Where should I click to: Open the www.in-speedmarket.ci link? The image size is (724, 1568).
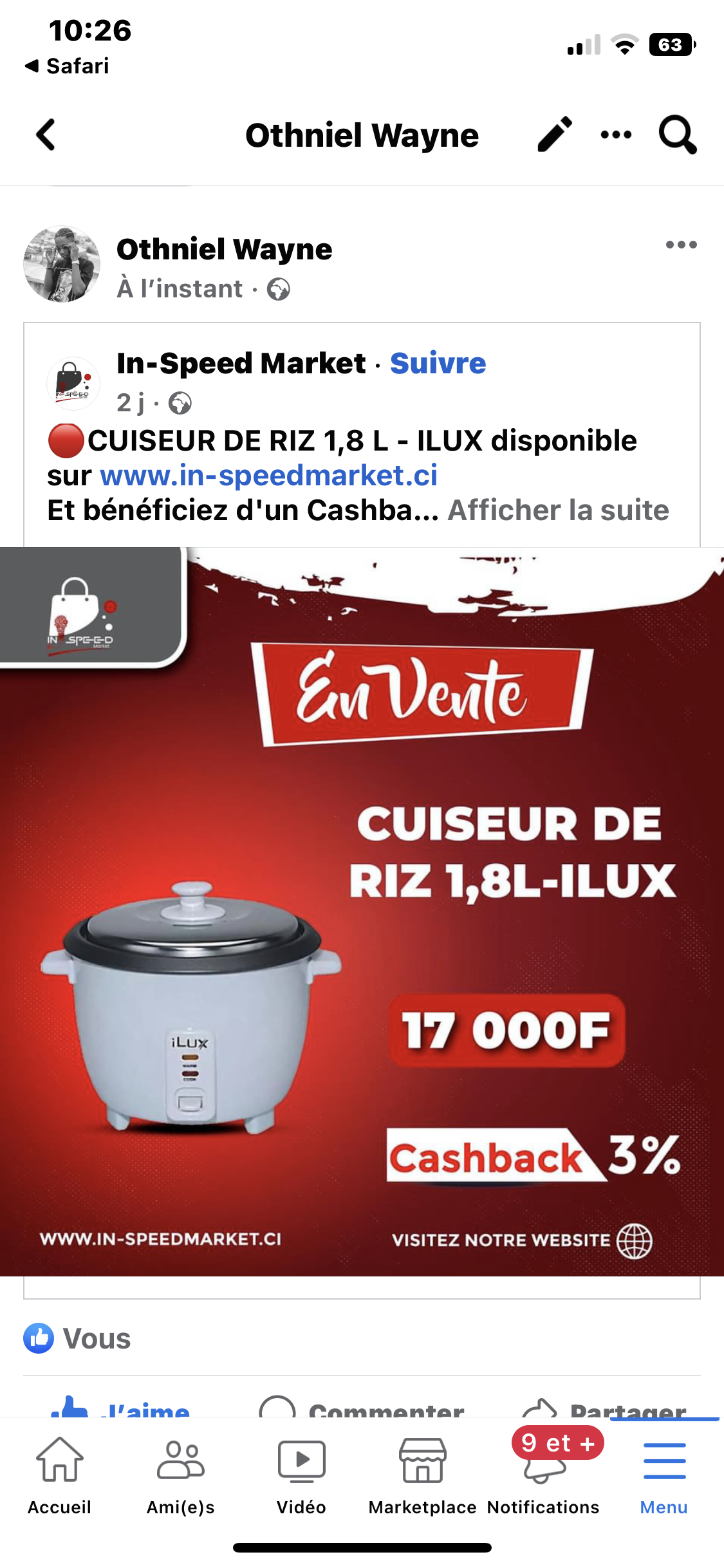(268, 475)
